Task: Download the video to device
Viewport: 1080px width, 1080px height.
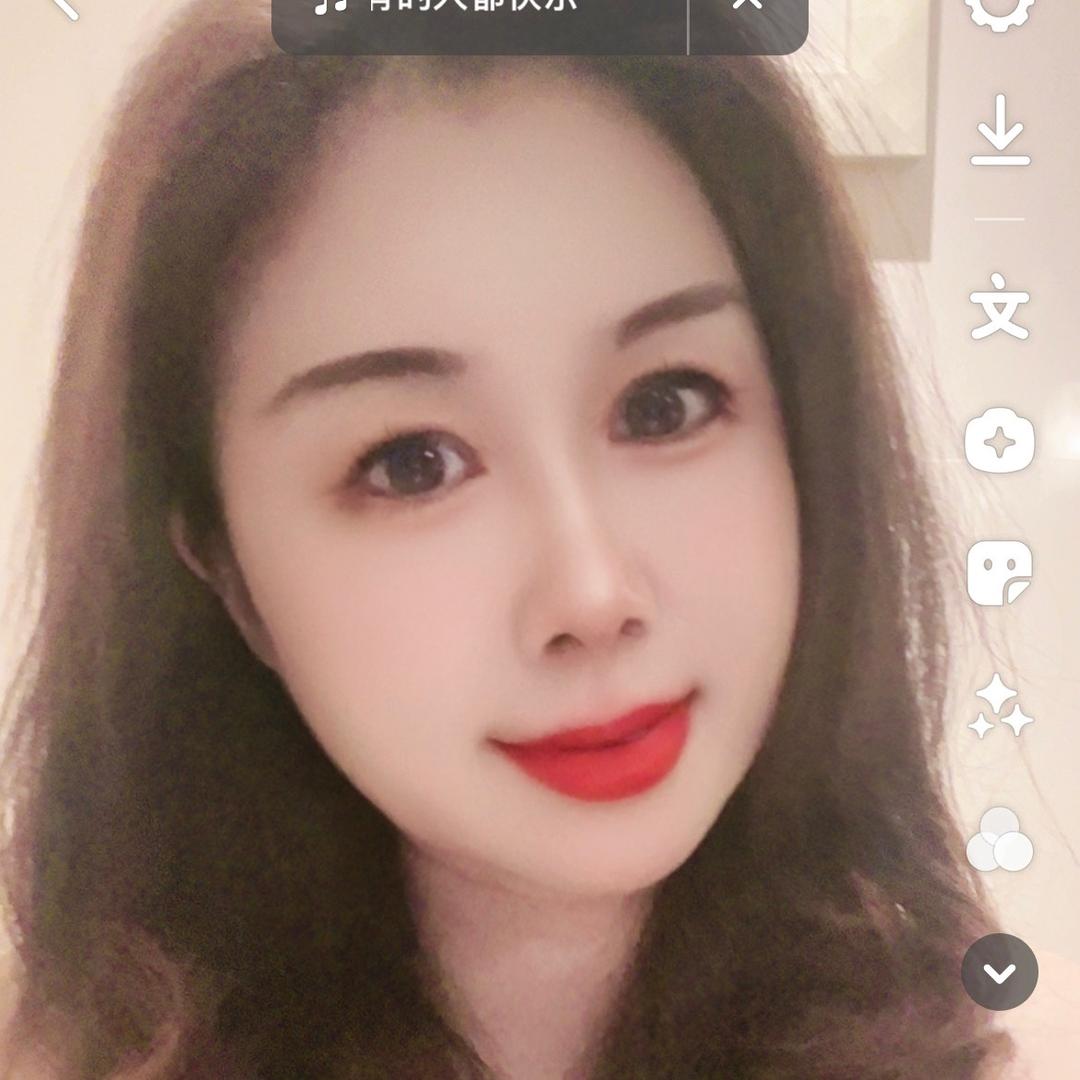Action: [999, 131]
